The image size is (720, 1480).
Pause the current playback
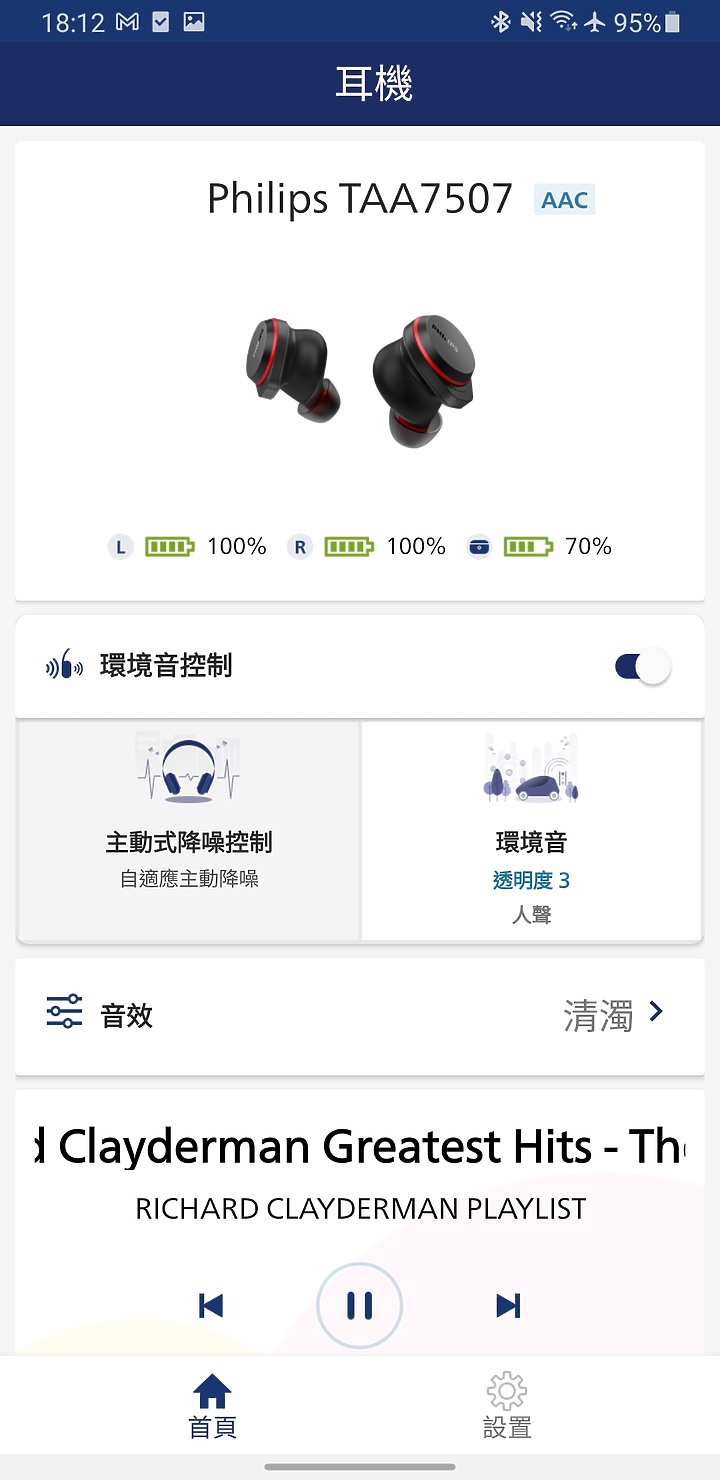click(359, 1305)
